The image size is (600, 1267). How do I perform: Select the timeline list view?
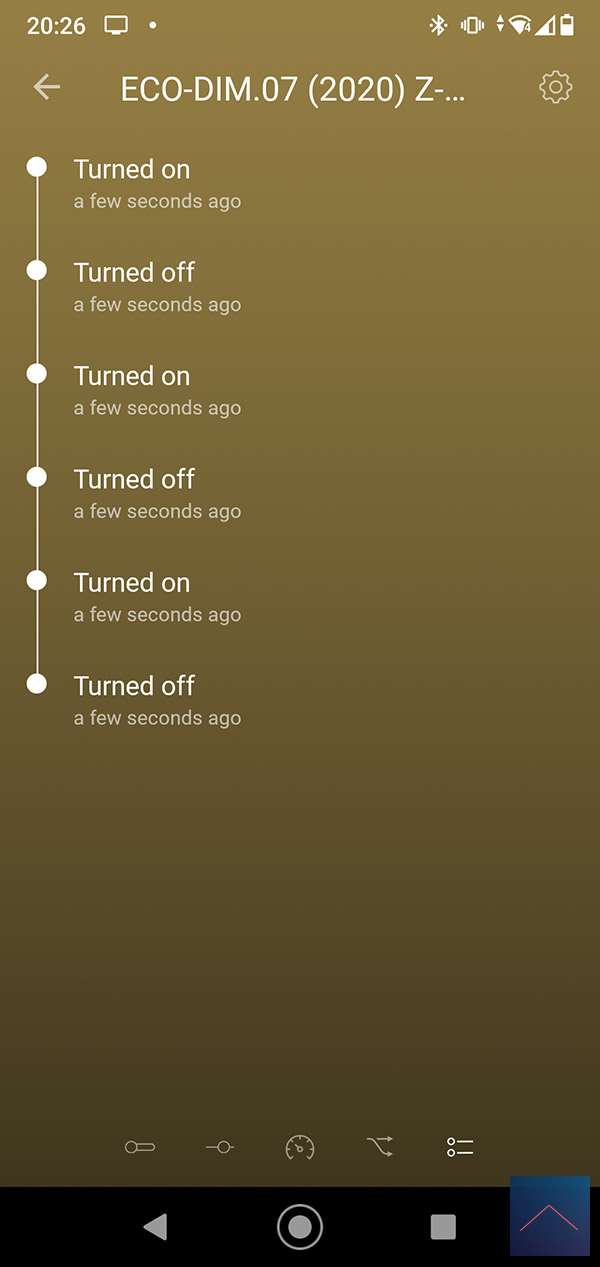[460, 1147]
